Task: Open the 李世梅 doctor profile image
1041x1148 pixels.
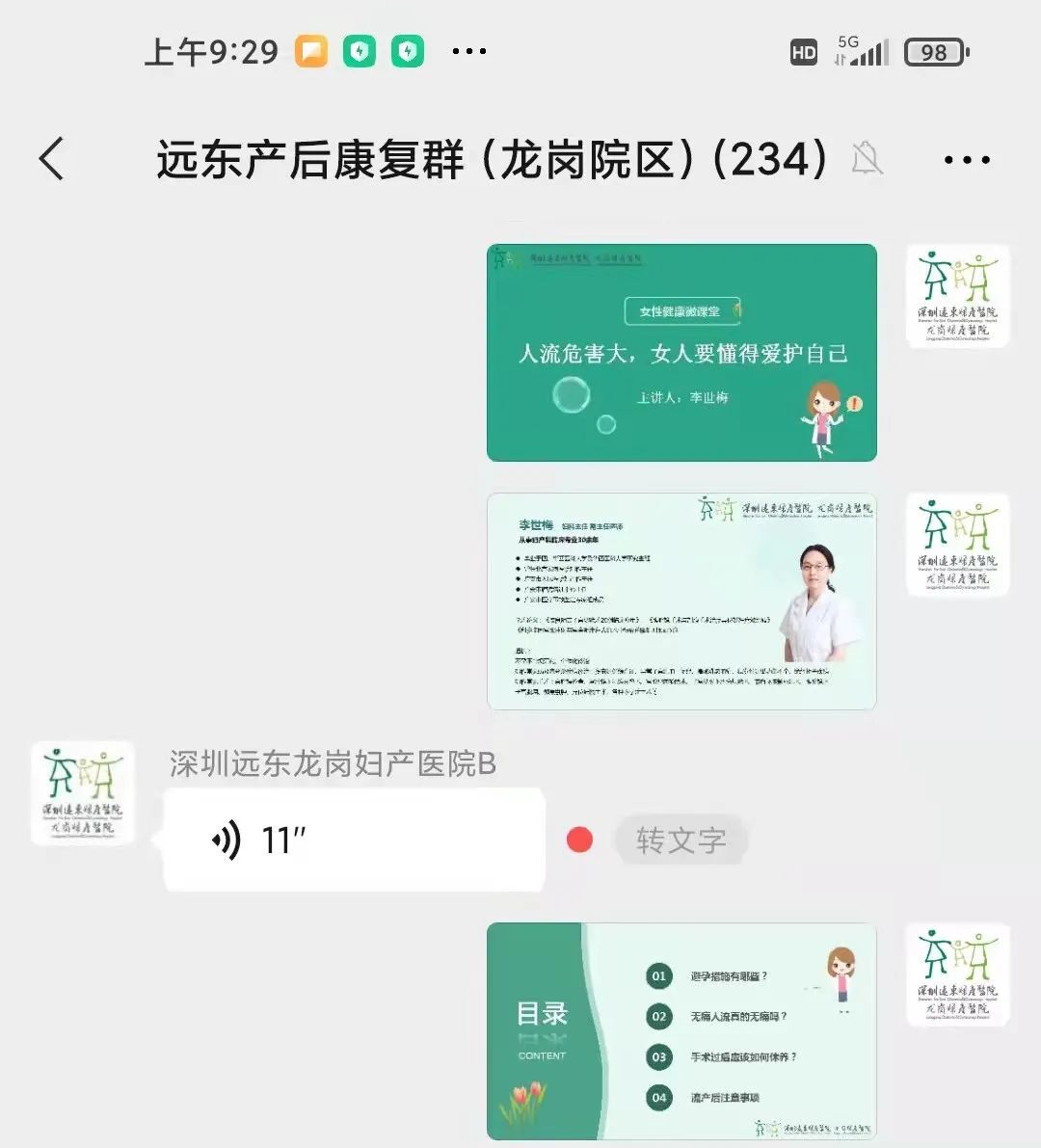Action: 681,601
